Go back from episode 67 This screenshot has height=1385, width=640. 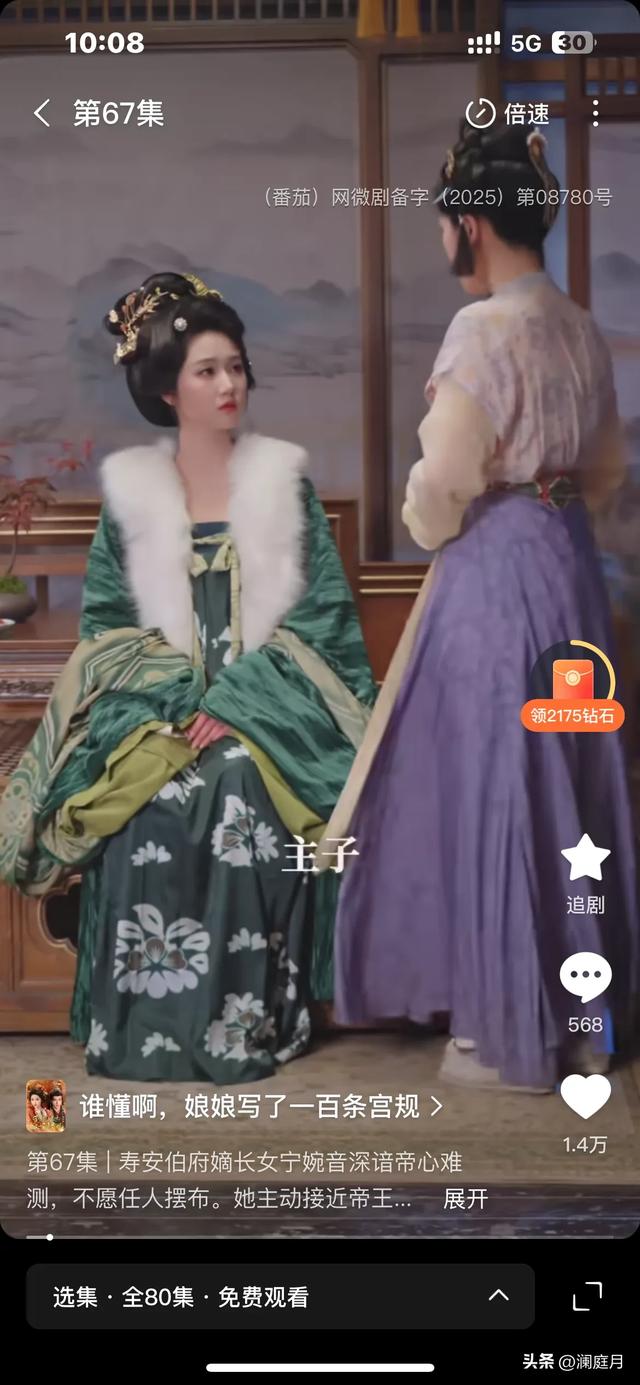(x=42, y=113)
